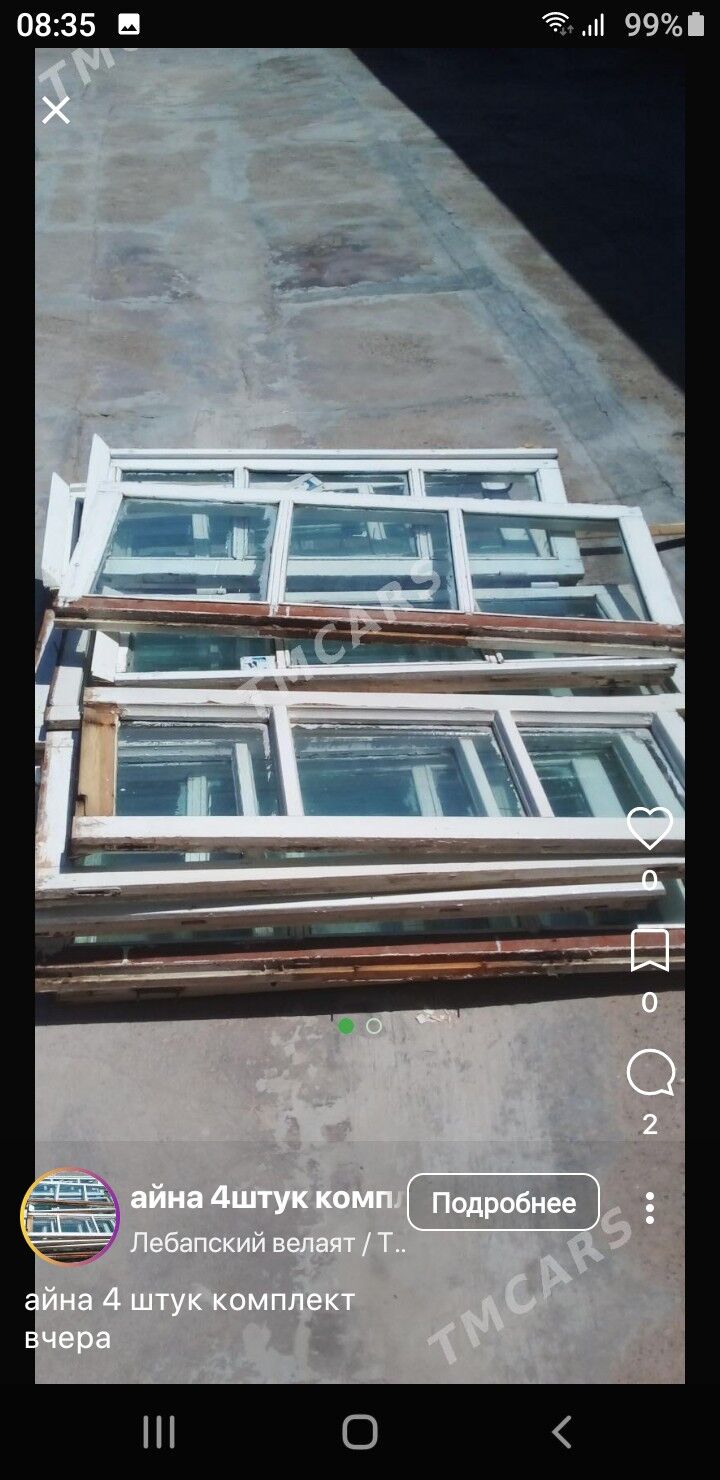This screenshot has height=1480, width=720.
Task: Close the listing viewer with the X
Action: click(x=56, y=109)
